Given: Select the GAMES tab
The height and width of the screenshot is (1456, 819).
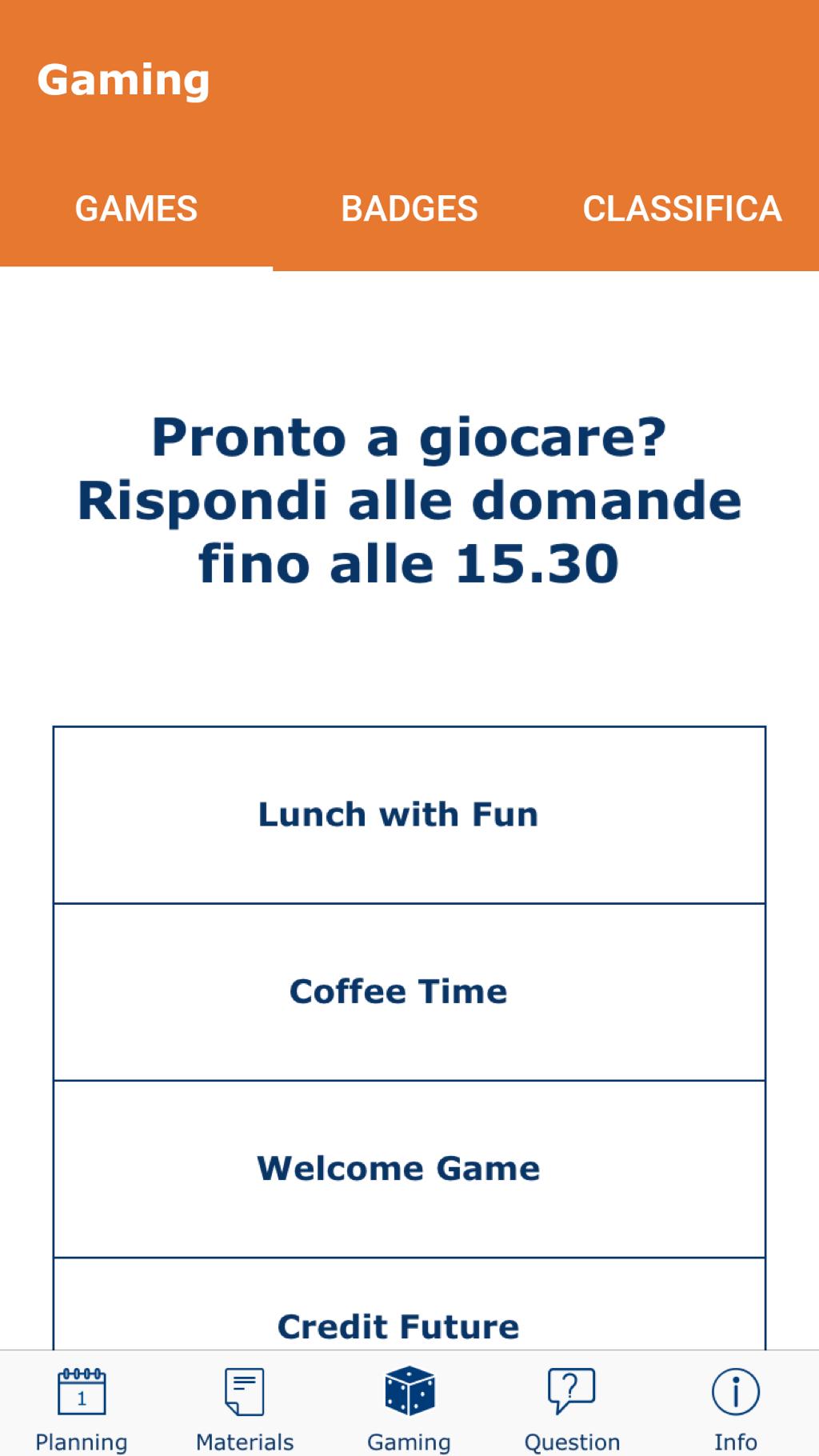Looking at the screenshot, I should coord(136,210).
